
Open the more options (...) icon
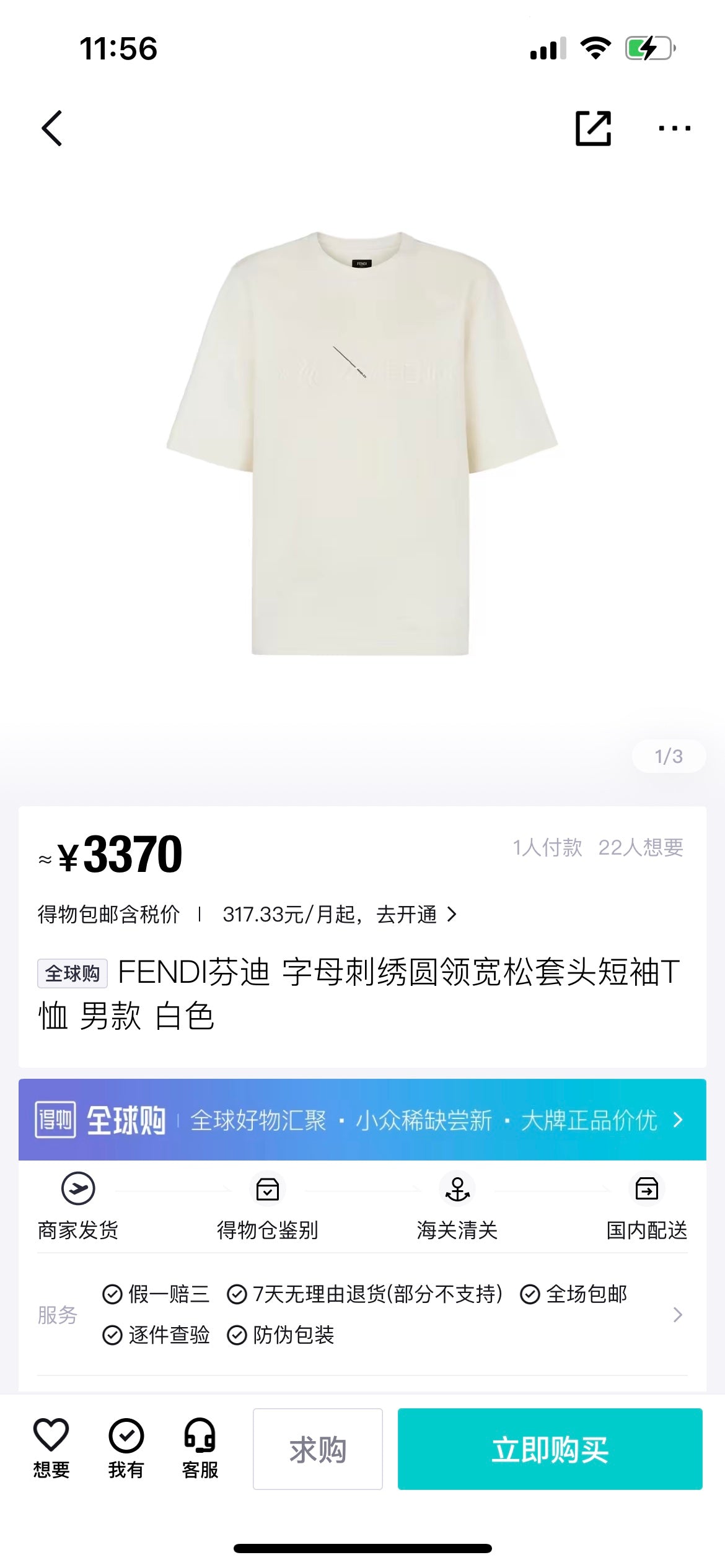pyautogui.click(x=673, y=128)
